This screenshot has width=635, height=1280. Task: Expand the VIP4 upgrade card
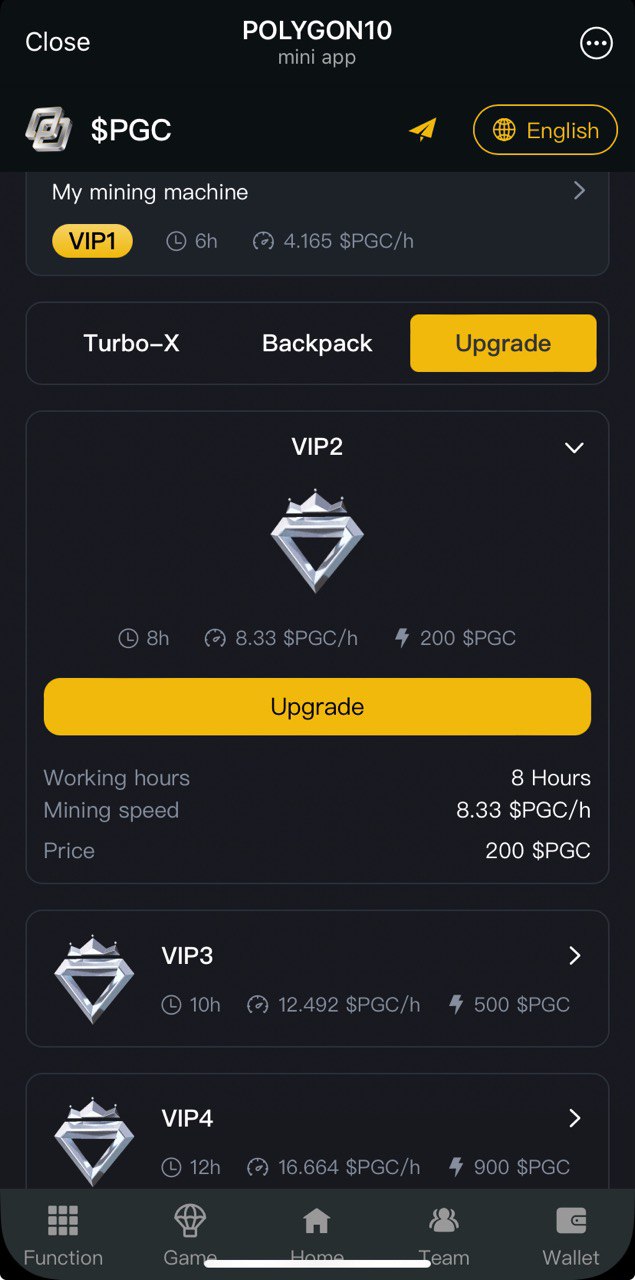pos(574,1118)
